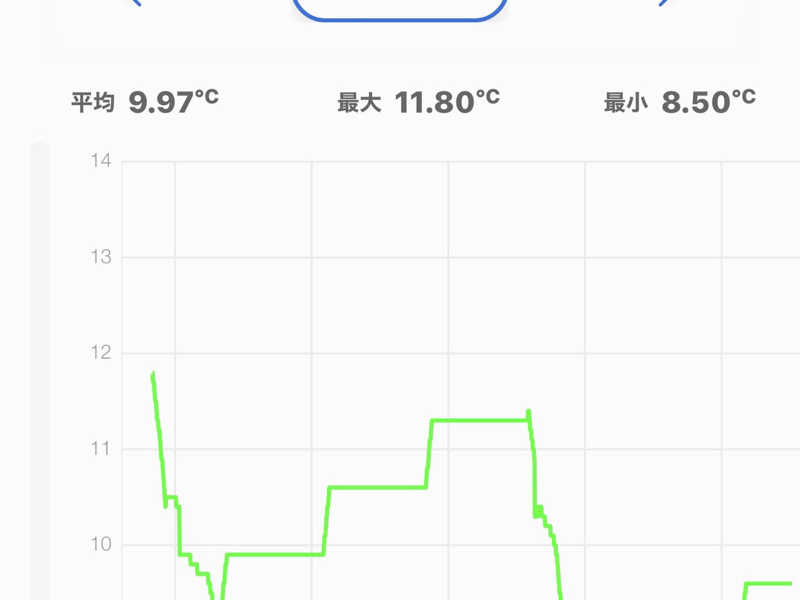Image resolution: width=800 pixels, height=600 pixels.
Task: Go to the next period with right arrow
Action: tap(663, 3)
